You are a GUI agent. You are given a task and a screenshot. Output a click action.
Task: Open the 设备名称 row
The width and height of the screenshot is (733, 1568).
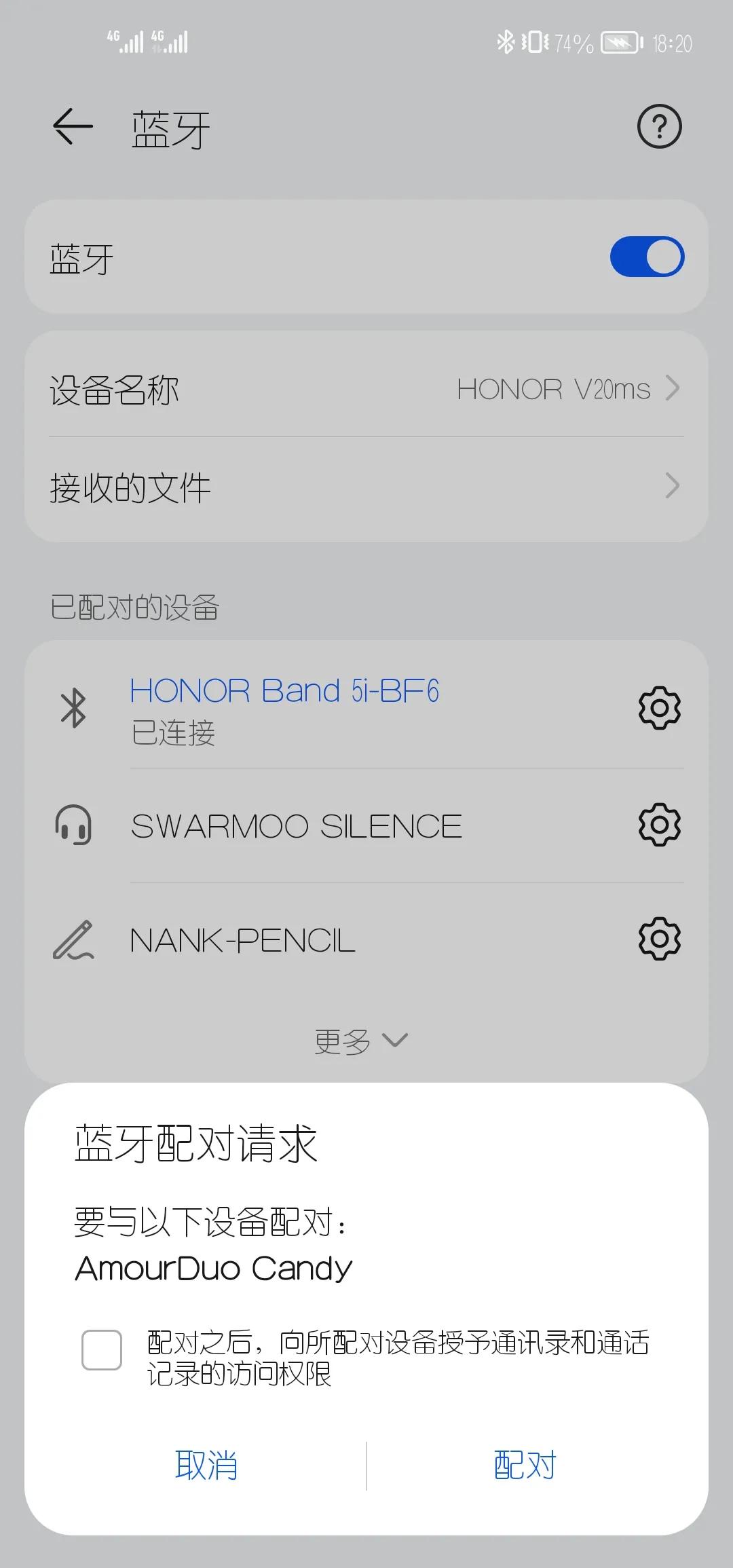[x=366, y=390]
